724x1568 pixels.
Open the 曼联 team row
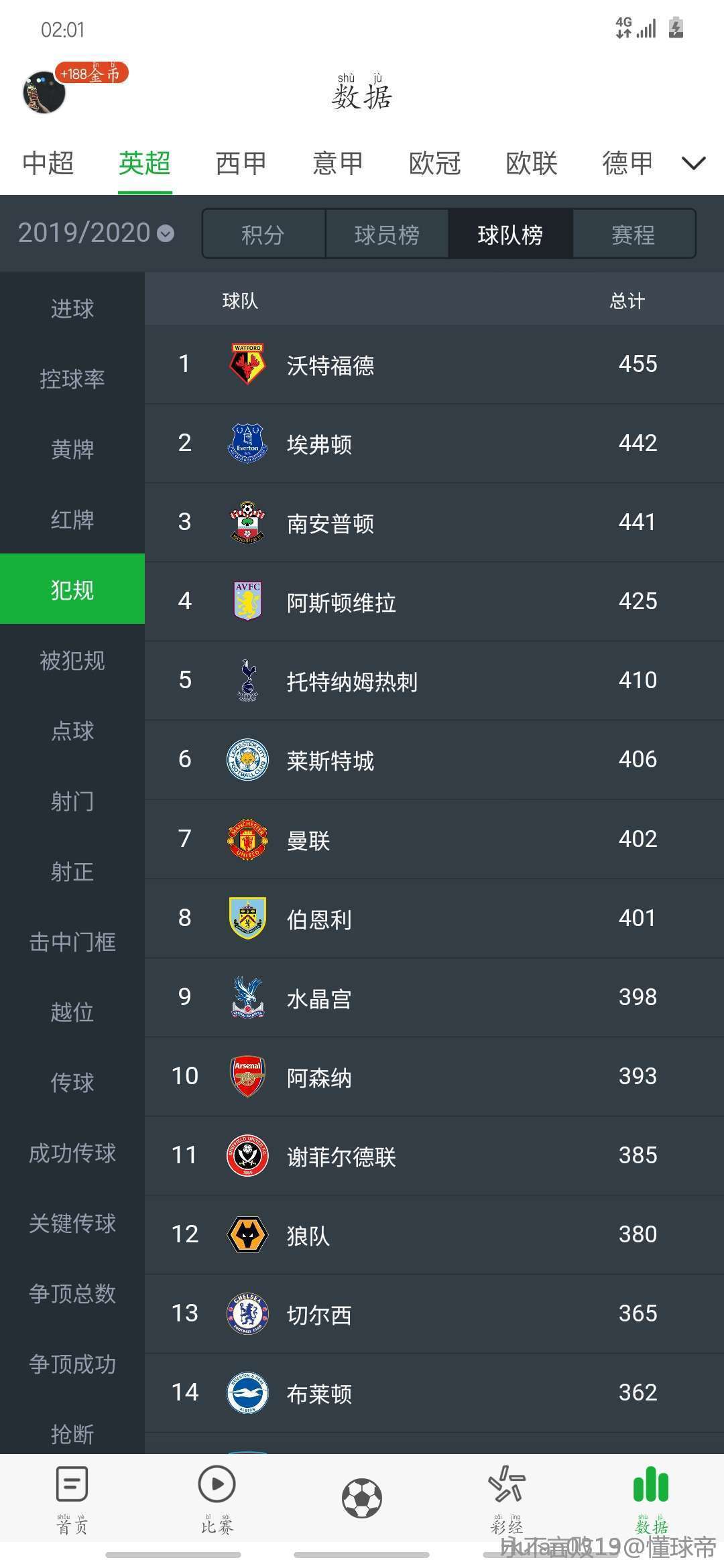pyautogui.click(x=434, y=840)
